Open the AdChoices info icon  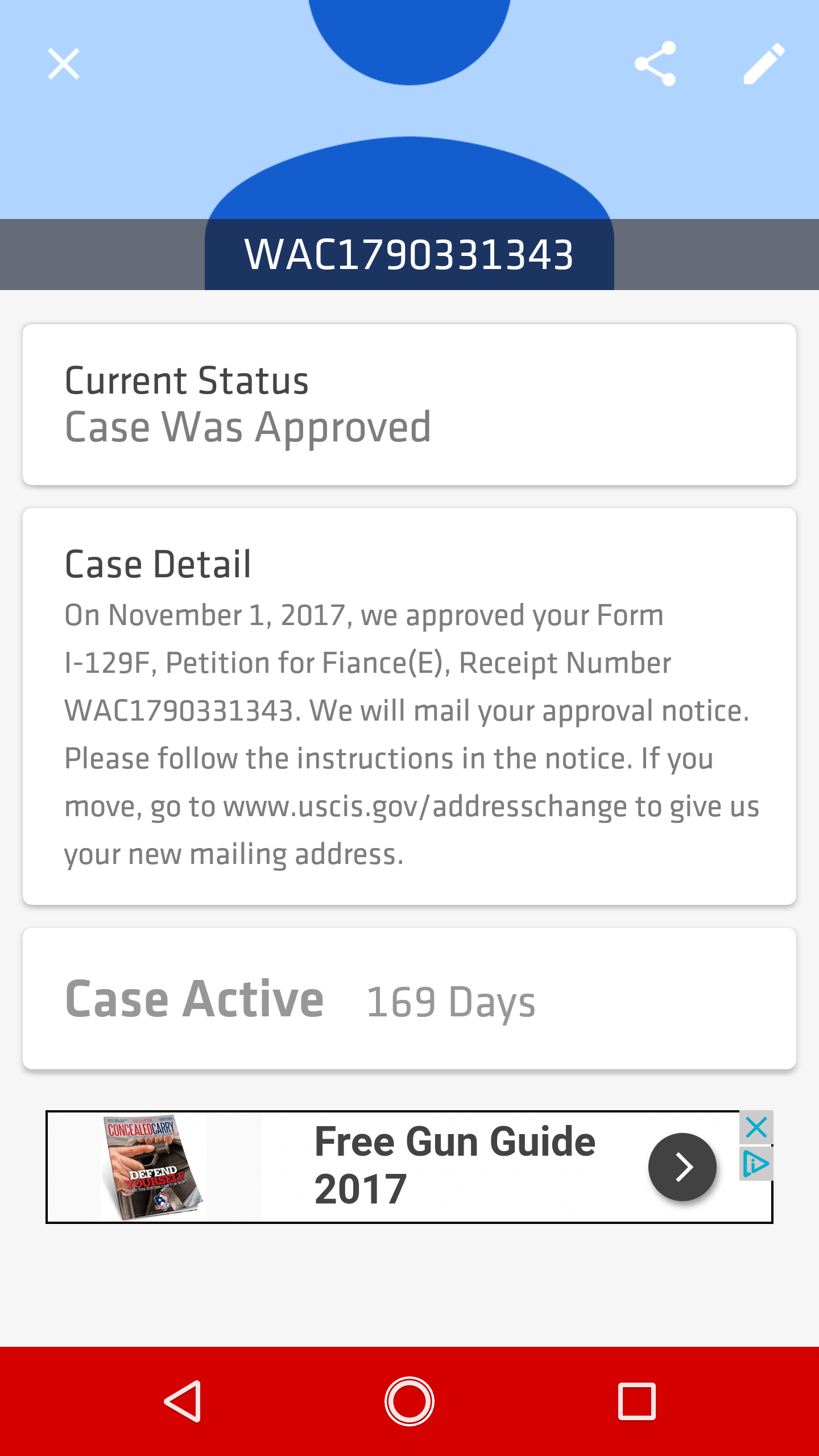(x=756, y=1164)
